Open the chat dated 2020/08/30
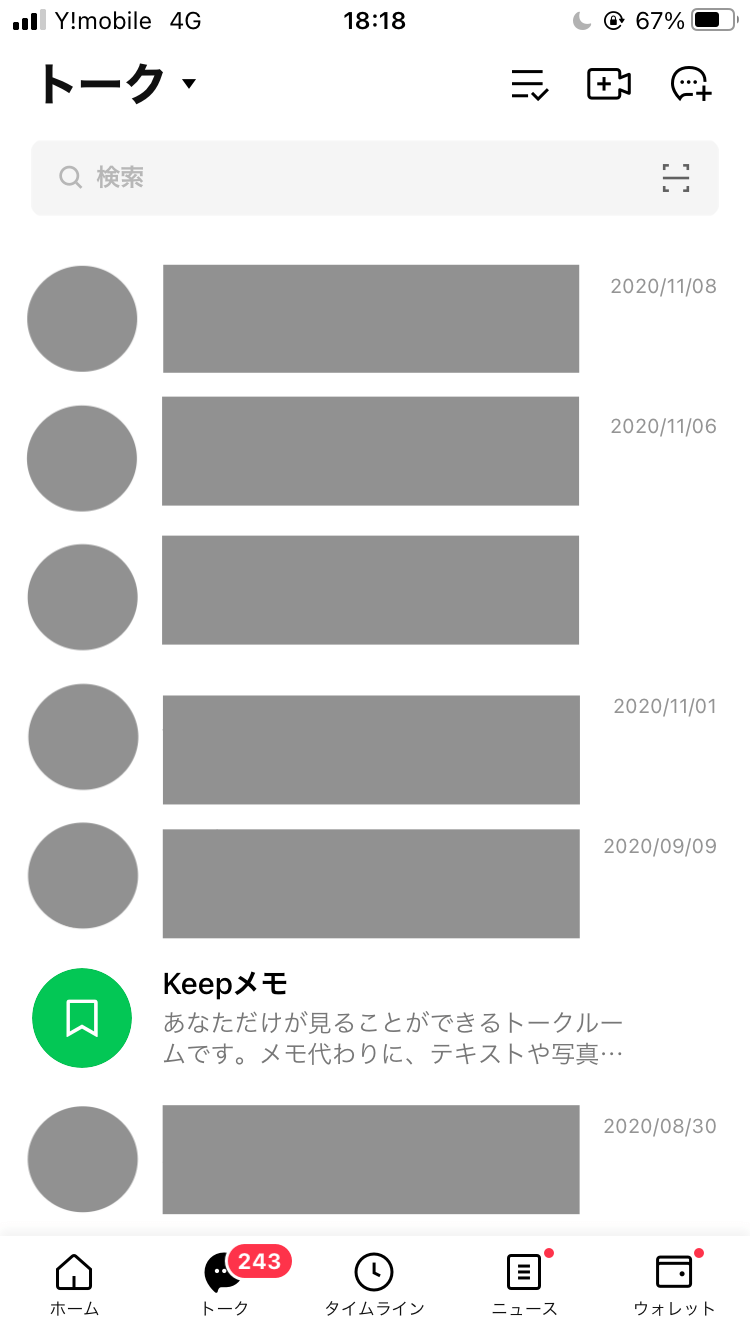This screenshot has height=1334, width=750. 375,1158
